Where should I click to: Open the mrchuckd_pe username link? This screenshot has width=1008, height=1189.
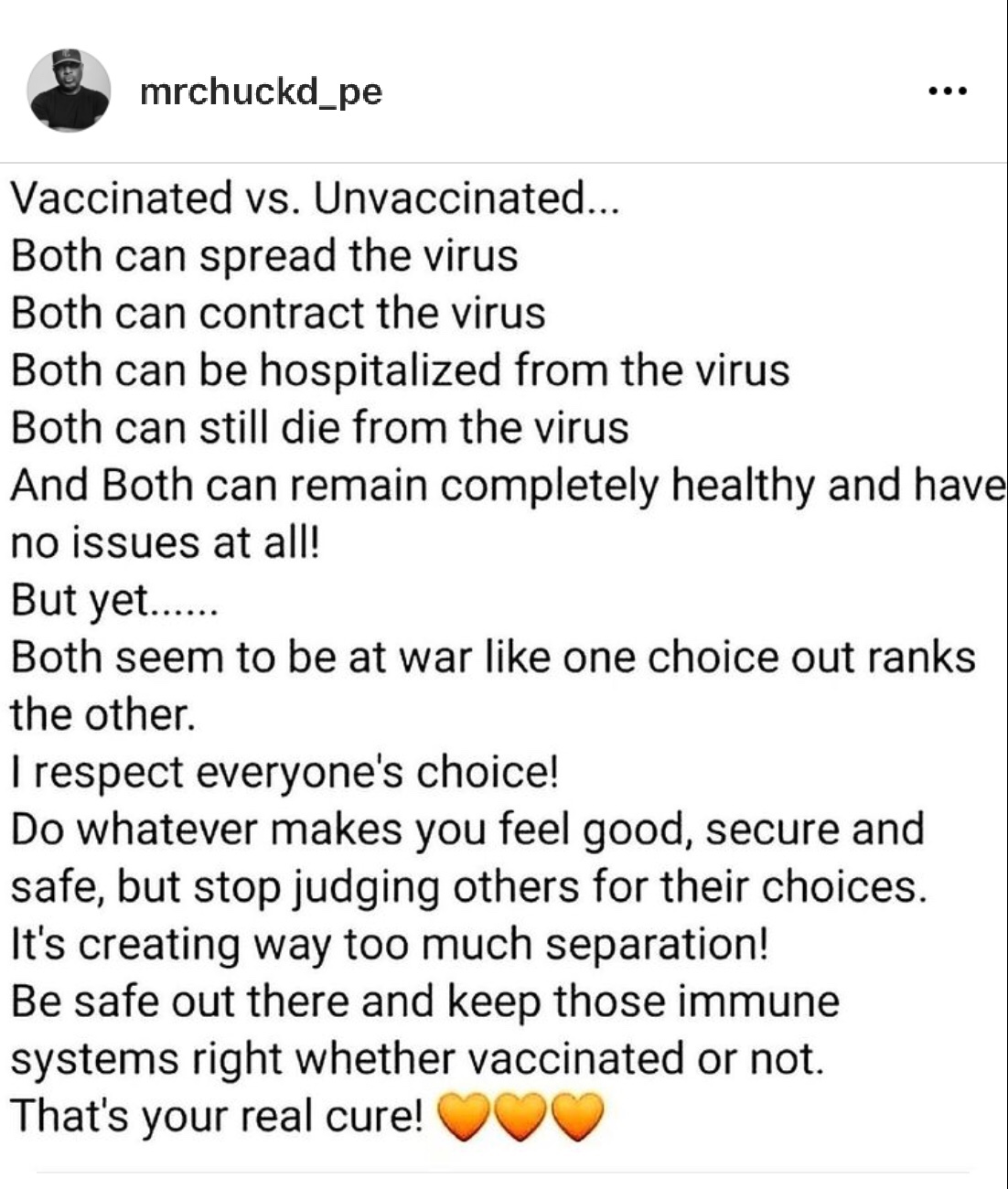click(261, 91)
